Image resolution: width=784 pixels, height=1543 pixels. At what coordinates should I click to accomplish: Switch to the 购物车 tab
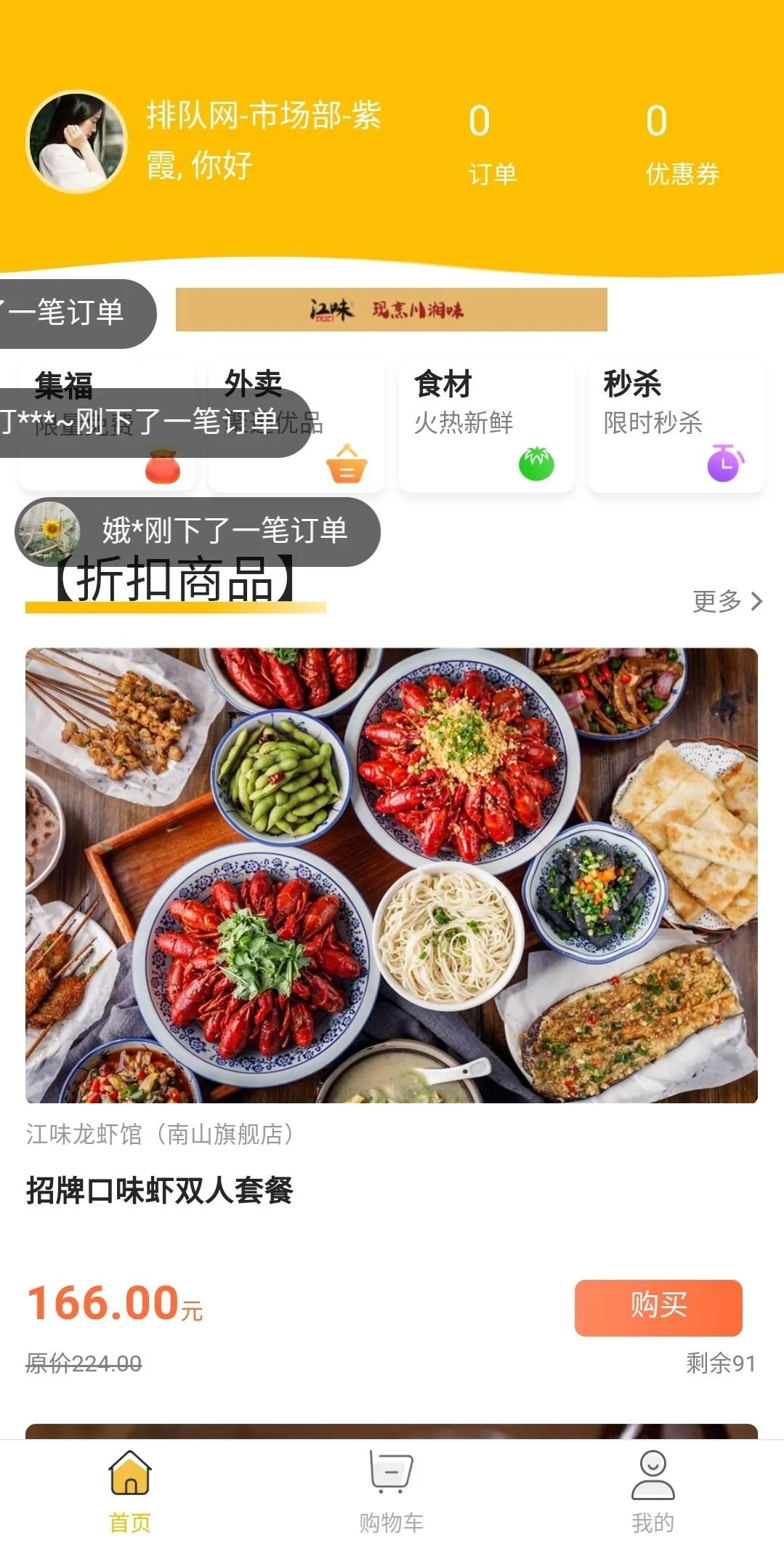point(391,1491)
